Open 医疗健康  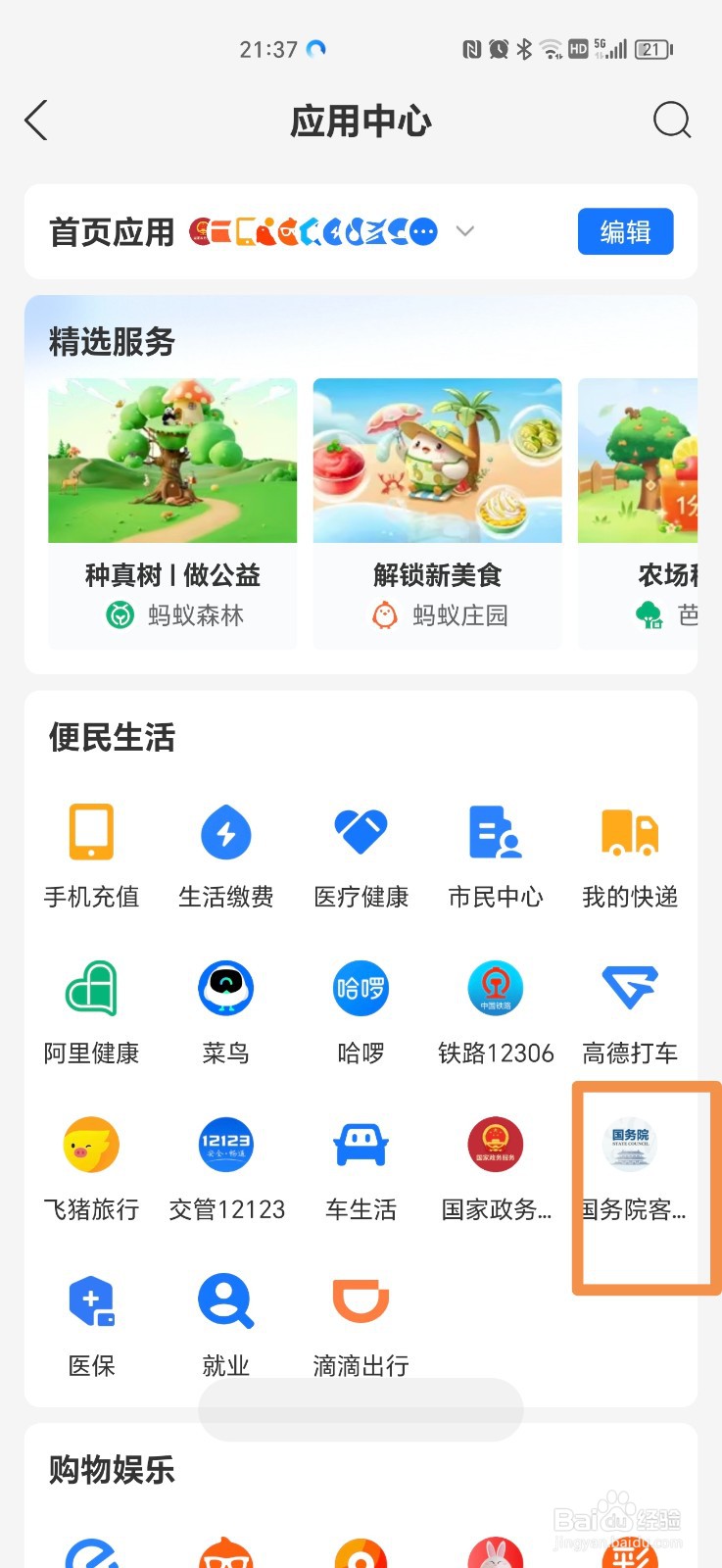coord(361,853)
